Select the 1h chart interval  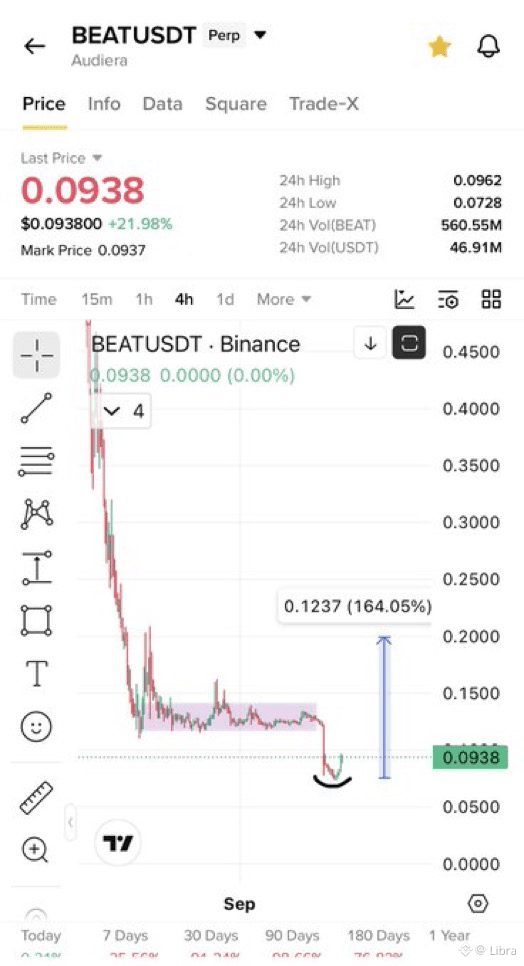point(144,299)
